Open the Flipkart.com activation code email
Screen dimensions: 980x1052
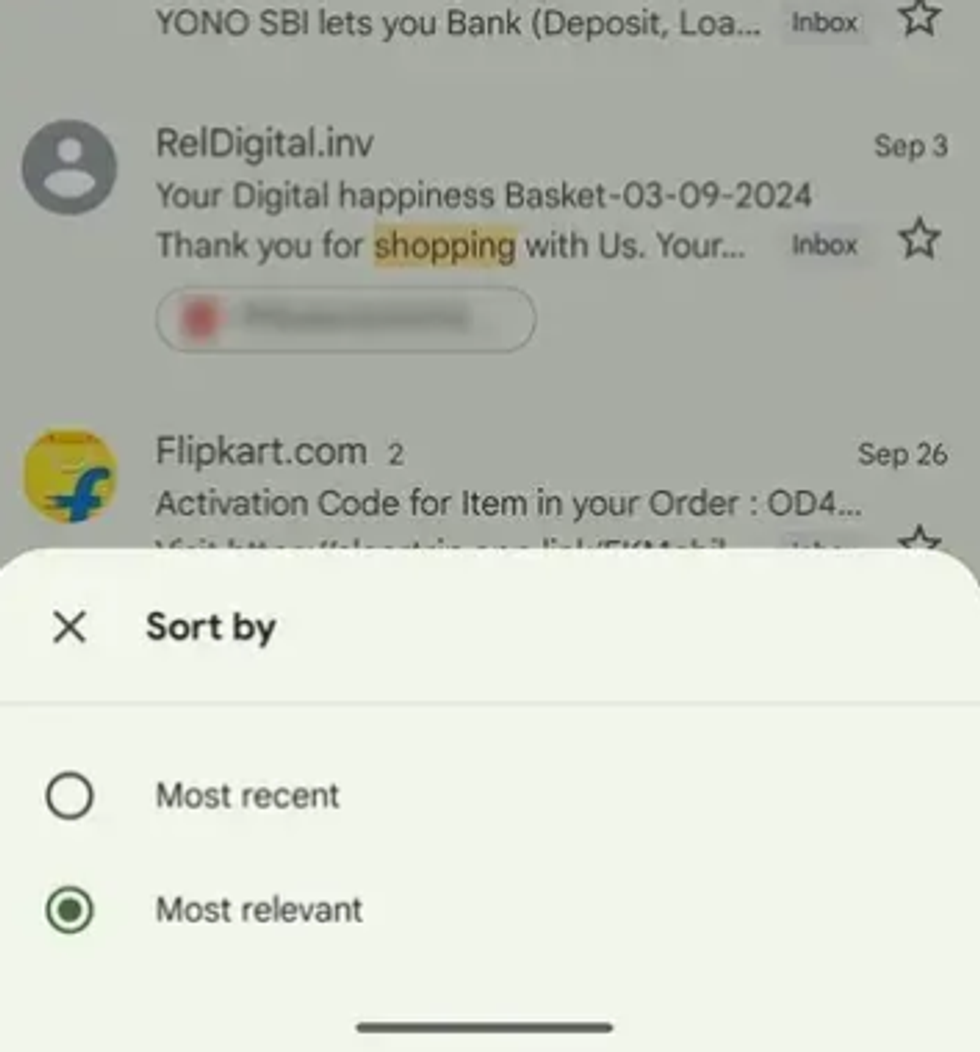[500, 480]
